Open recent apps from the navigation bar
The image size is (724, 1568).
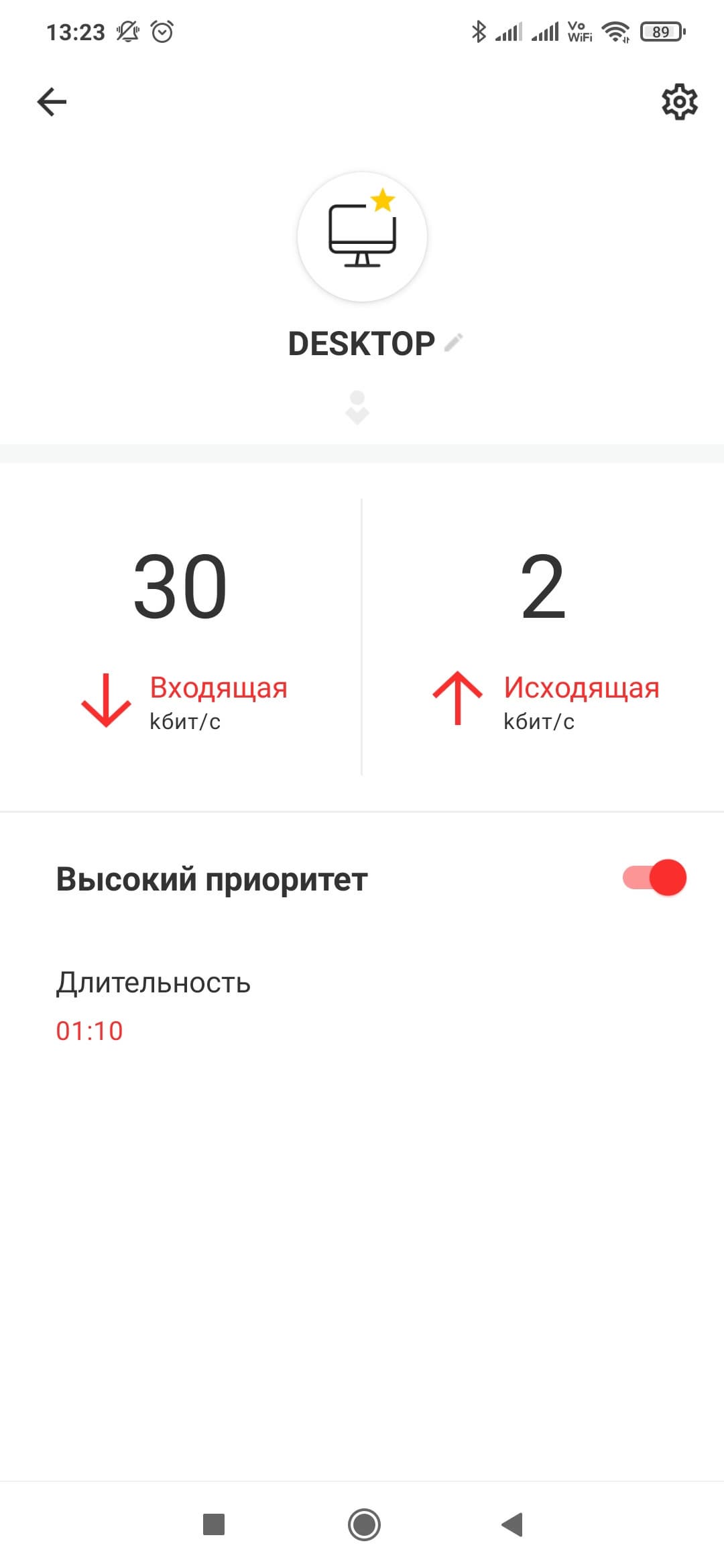[214, 1524]
